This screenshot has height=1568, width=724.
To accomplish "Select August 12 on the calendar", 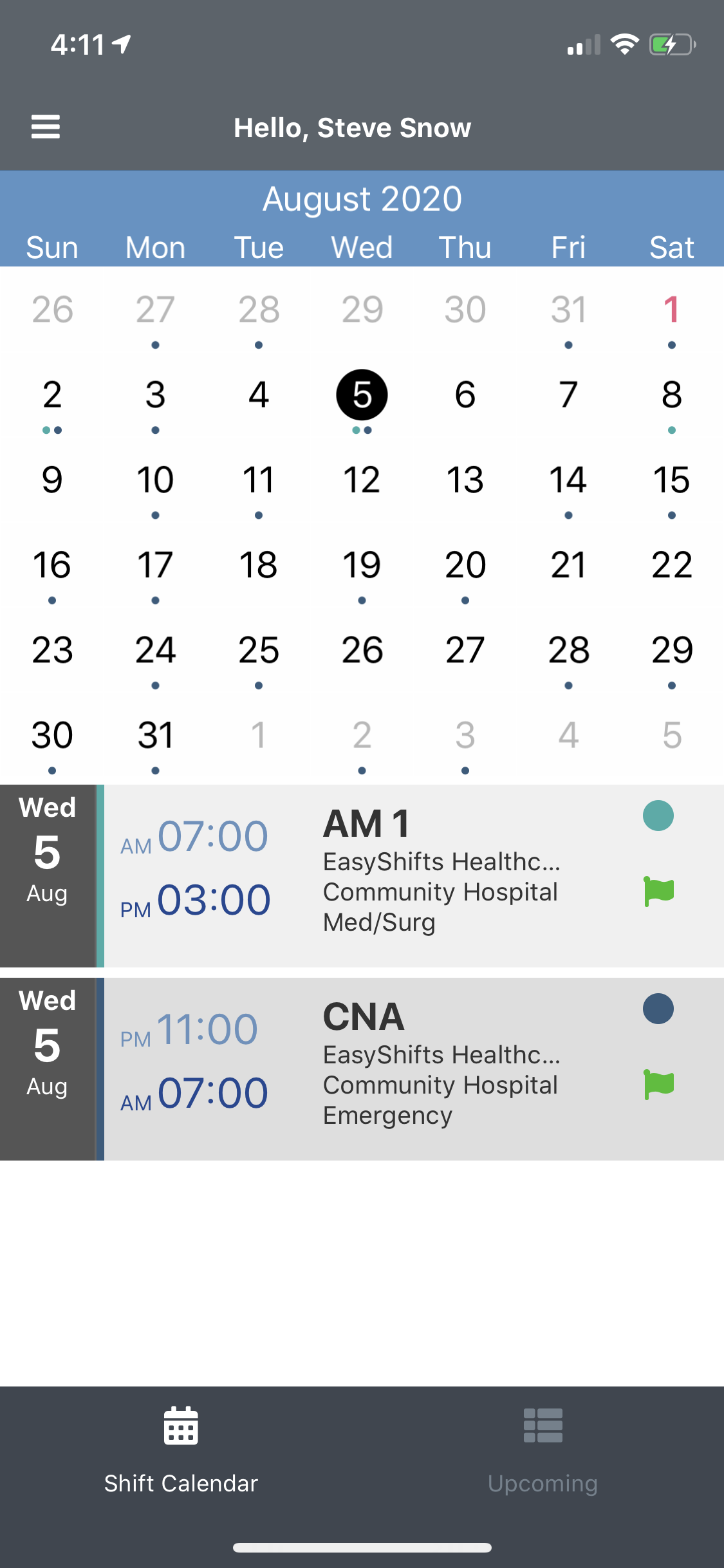I will click(362, 479).
